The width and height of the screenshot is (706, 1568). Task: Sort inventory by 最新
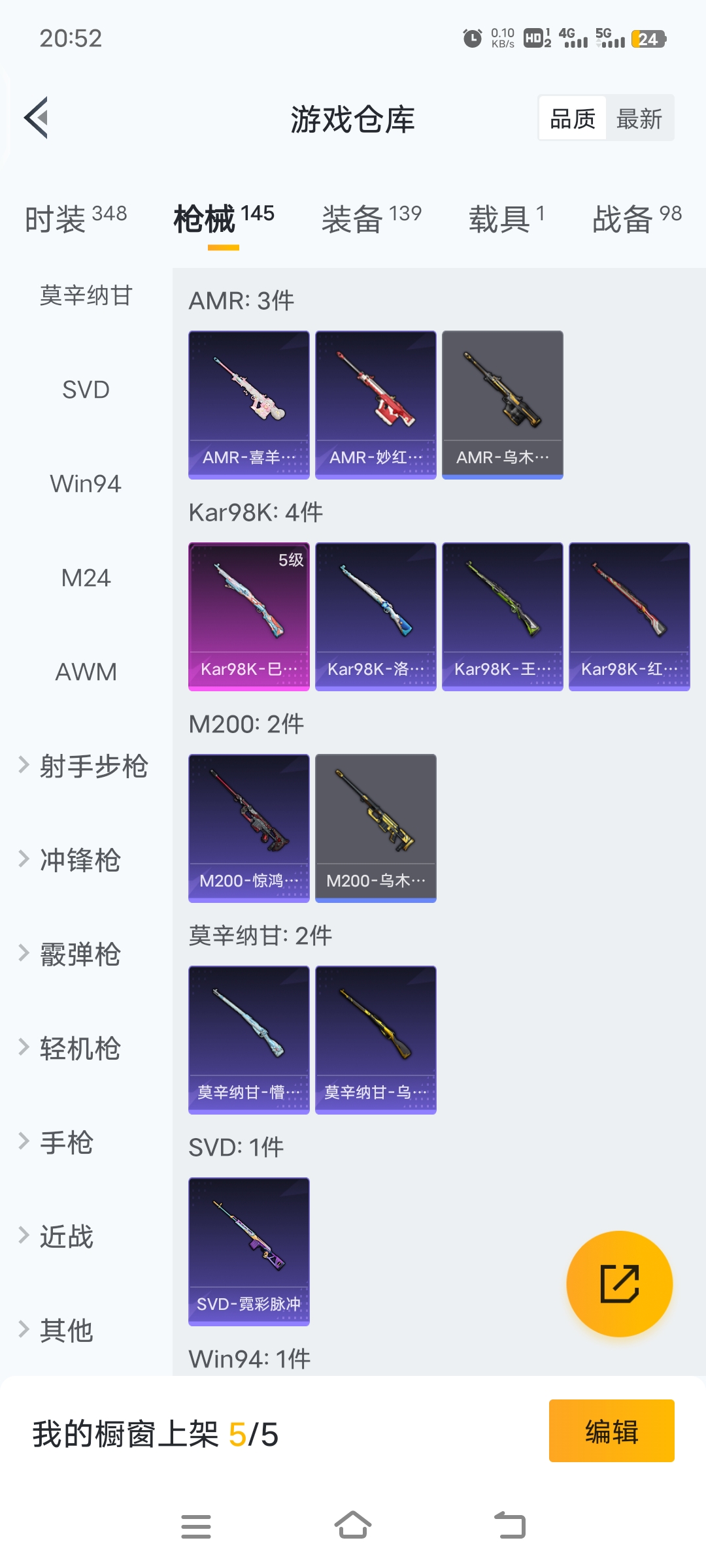tap(639, 118)
